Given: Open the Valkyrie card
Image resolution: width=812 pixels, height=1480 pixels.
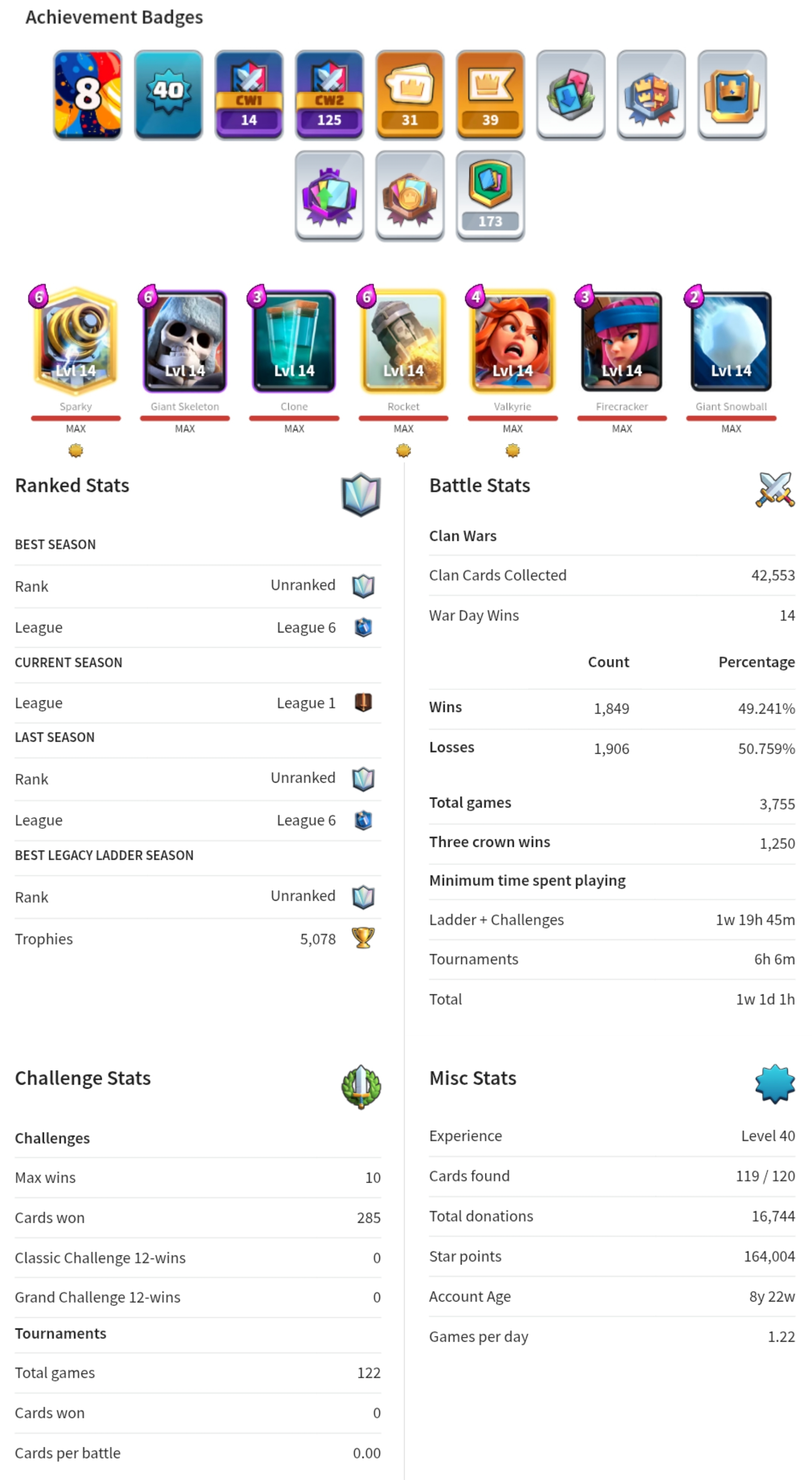Looking at the screenshot, I should click(x=512, y=341).
